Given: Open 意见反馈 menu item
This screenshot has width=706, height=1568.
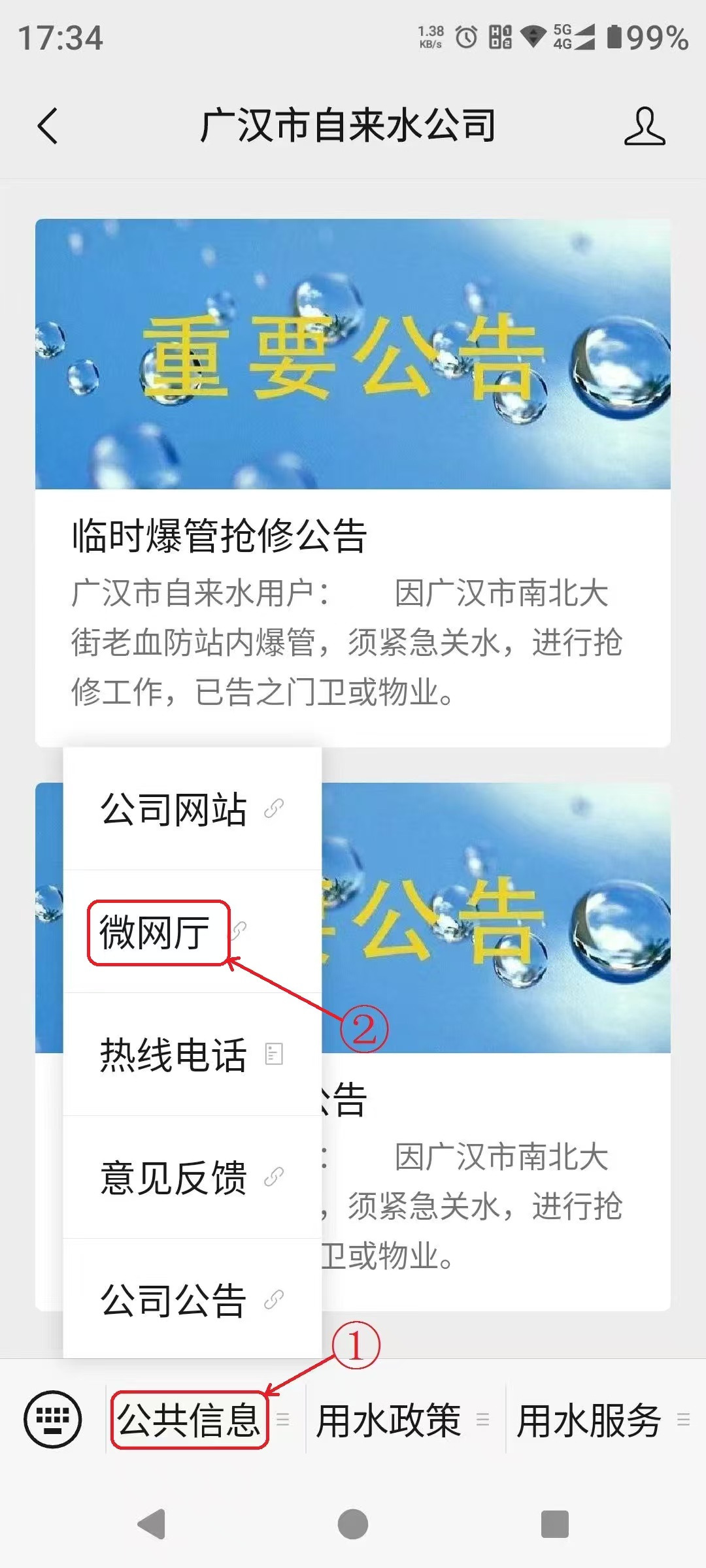Looking at the screenshot, I should (x=191, y=1177).
